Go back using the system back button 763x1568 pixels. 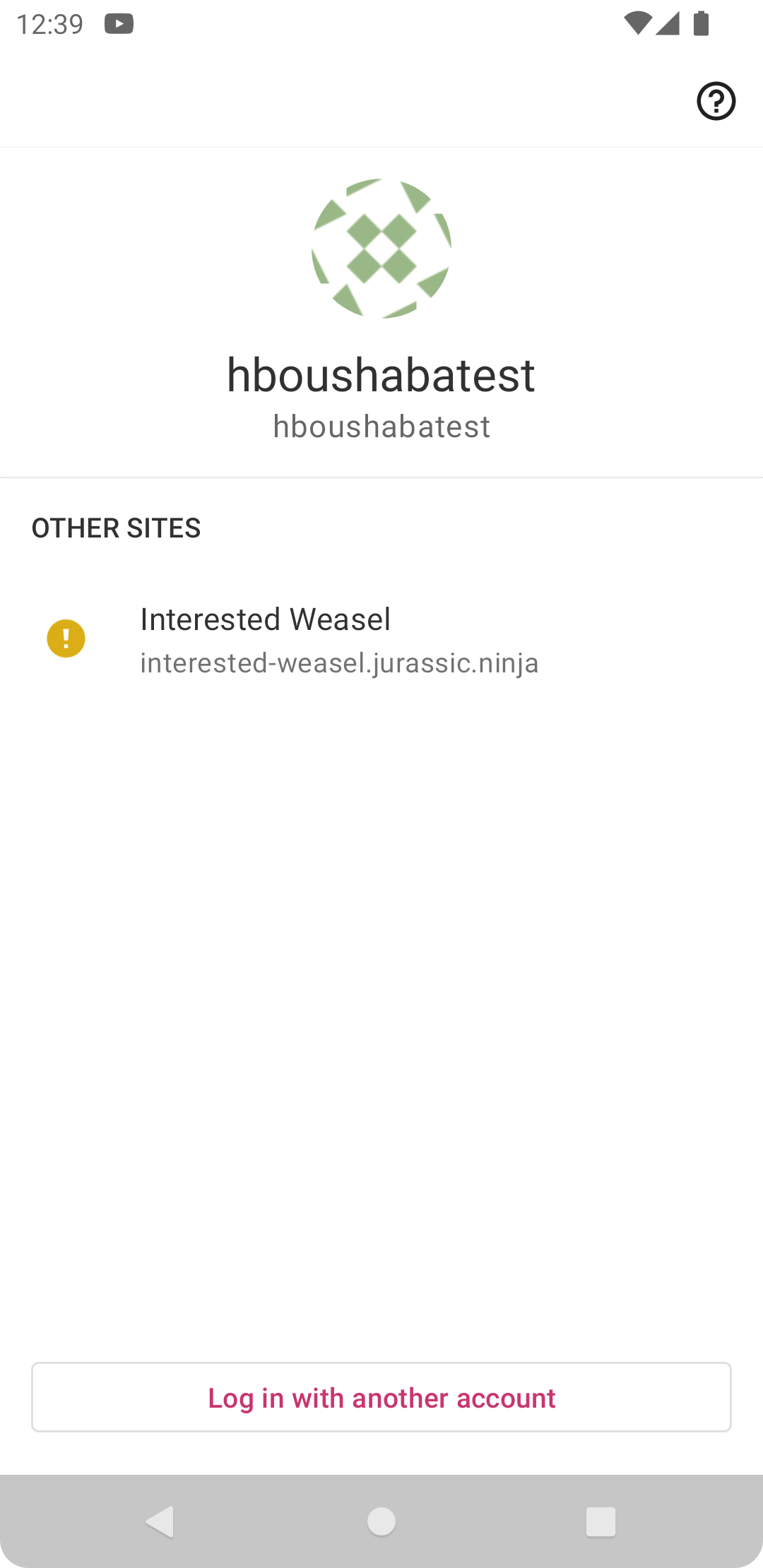(160, 1521)
